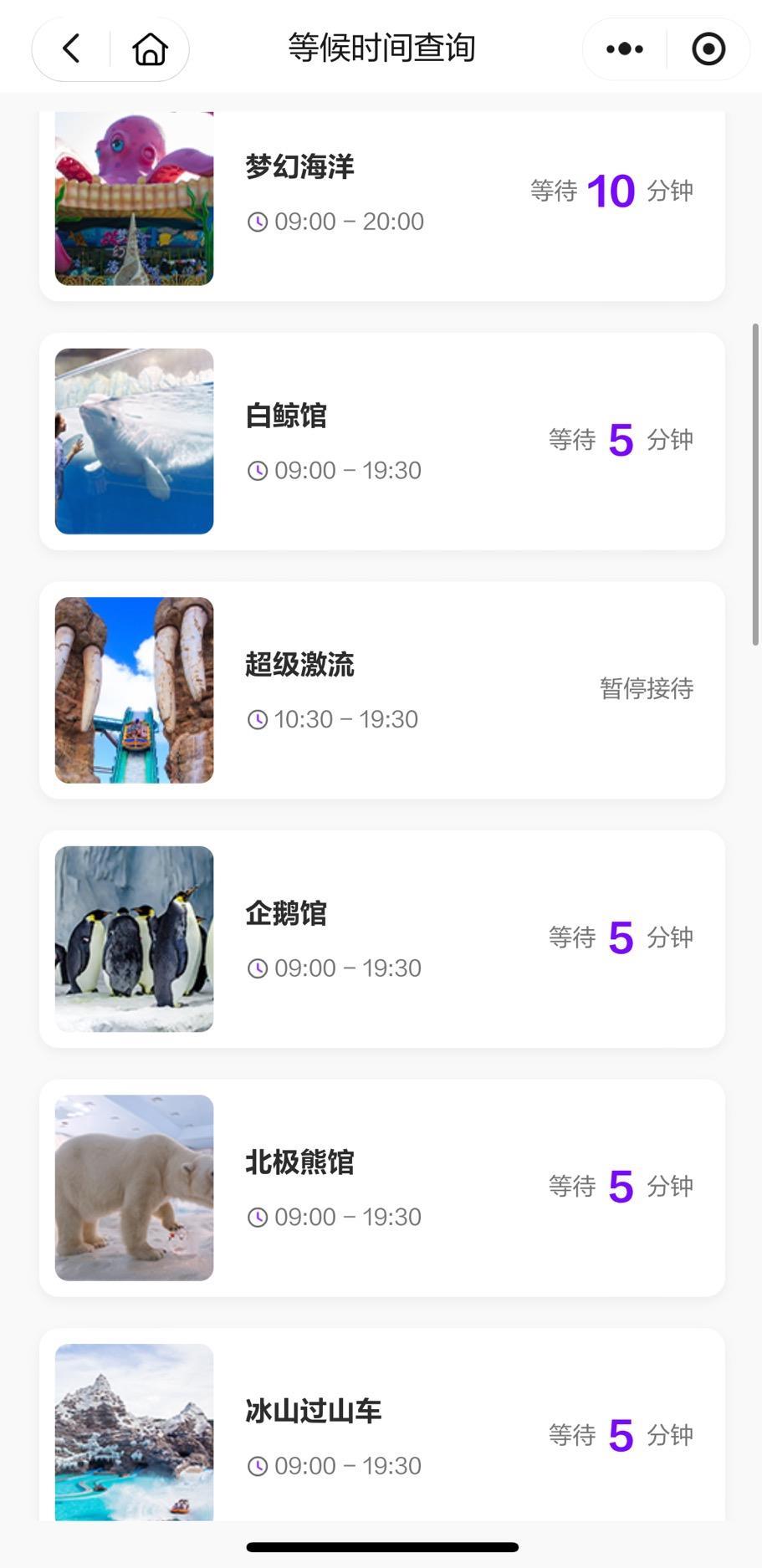Close the mini program via circle icon
Viewport: 762px width, 1568px height.
(708, 49)
